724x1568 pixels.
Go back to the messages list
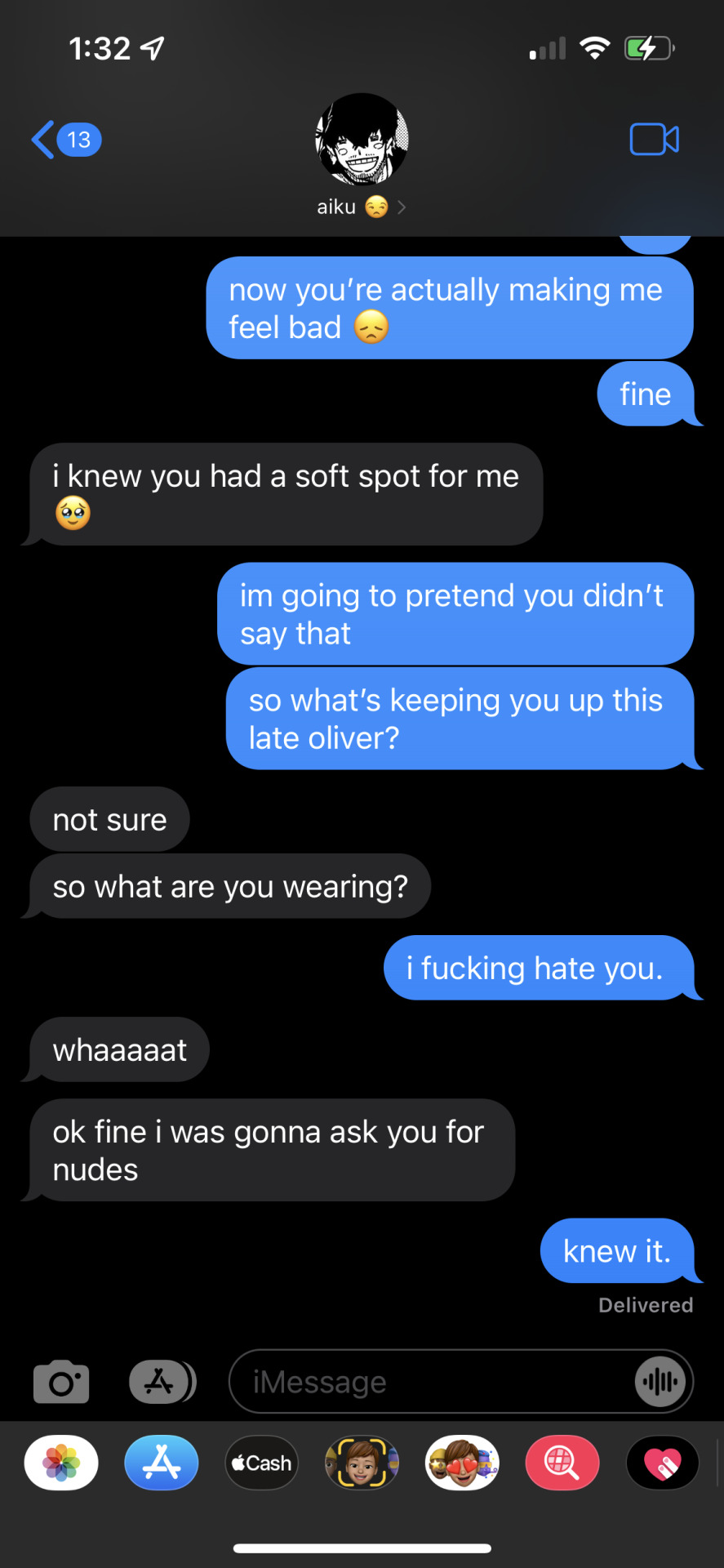tap(65, 140)
